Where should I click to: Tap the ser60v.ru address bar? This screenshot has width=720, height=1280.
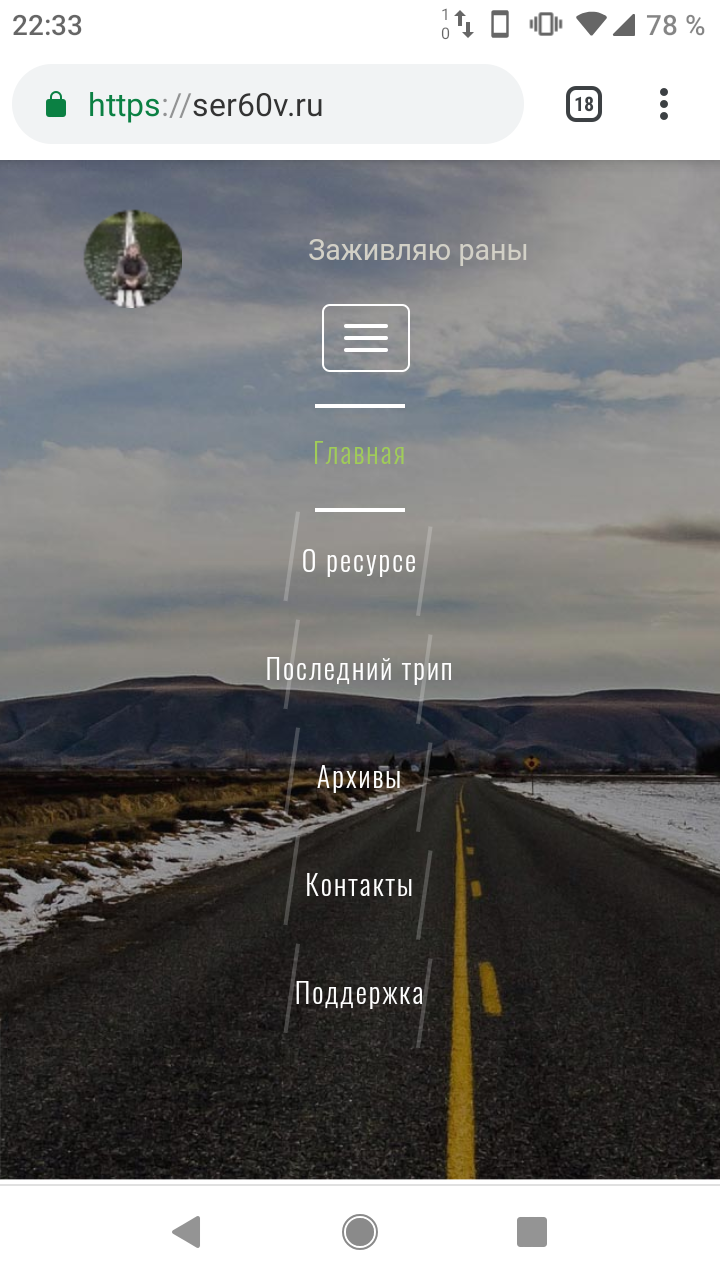[x=268, y=105]
